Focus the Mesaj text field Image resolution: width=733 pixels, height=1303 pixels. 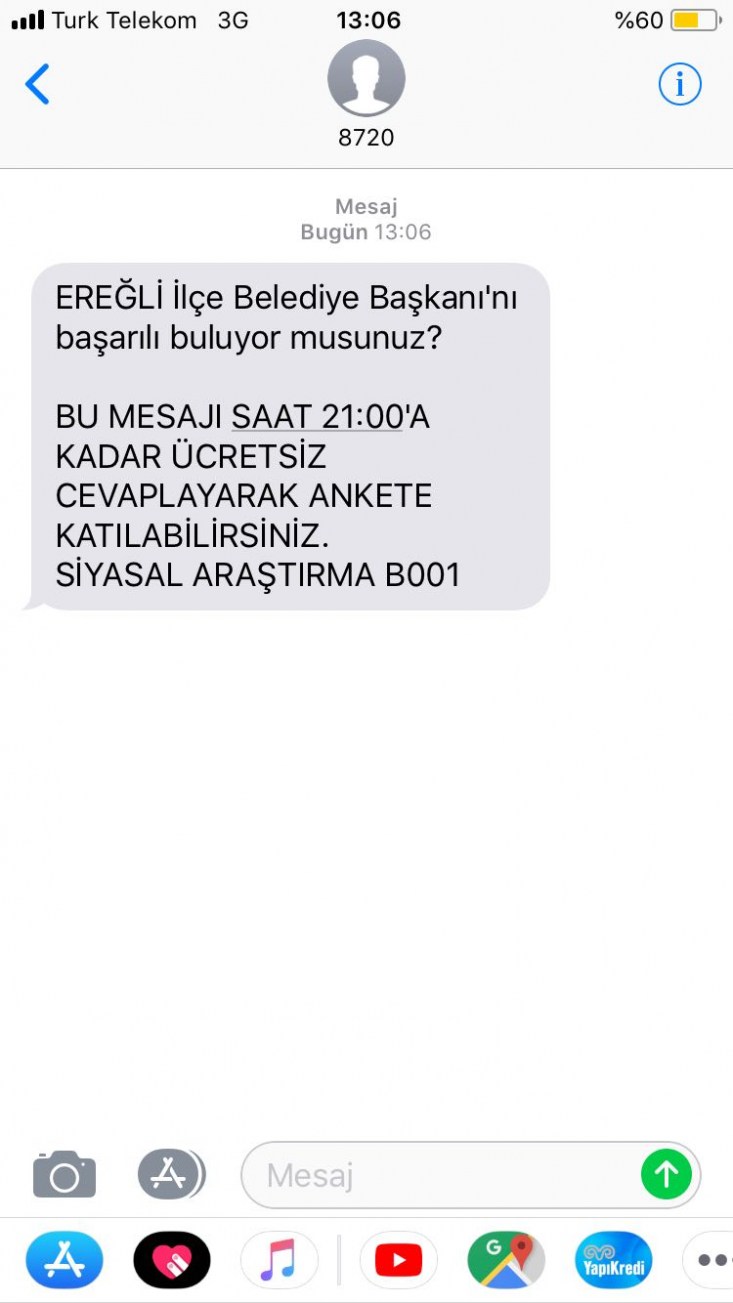[x=440, y=1175]
